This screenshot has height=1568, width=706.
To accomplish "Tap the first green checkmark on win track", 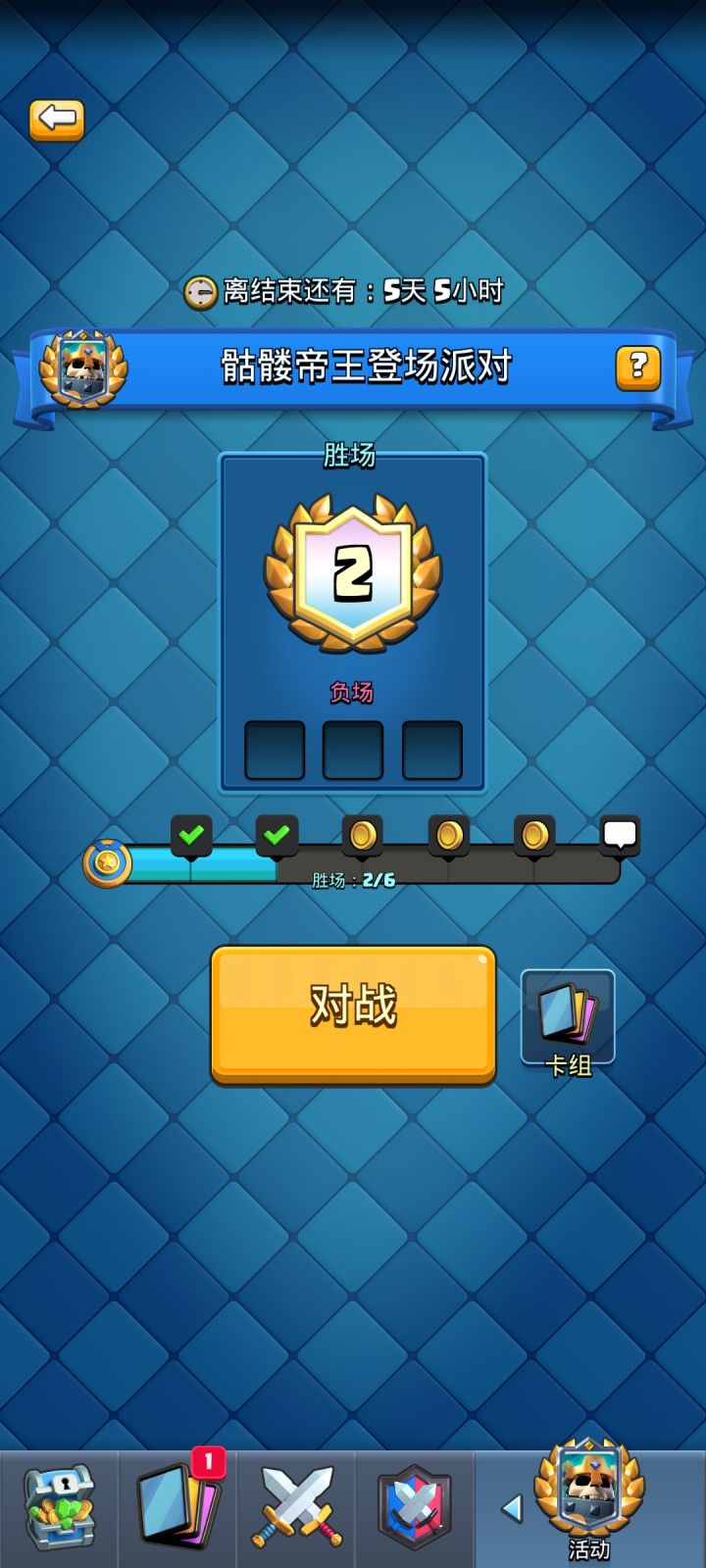I will point(192,835).
